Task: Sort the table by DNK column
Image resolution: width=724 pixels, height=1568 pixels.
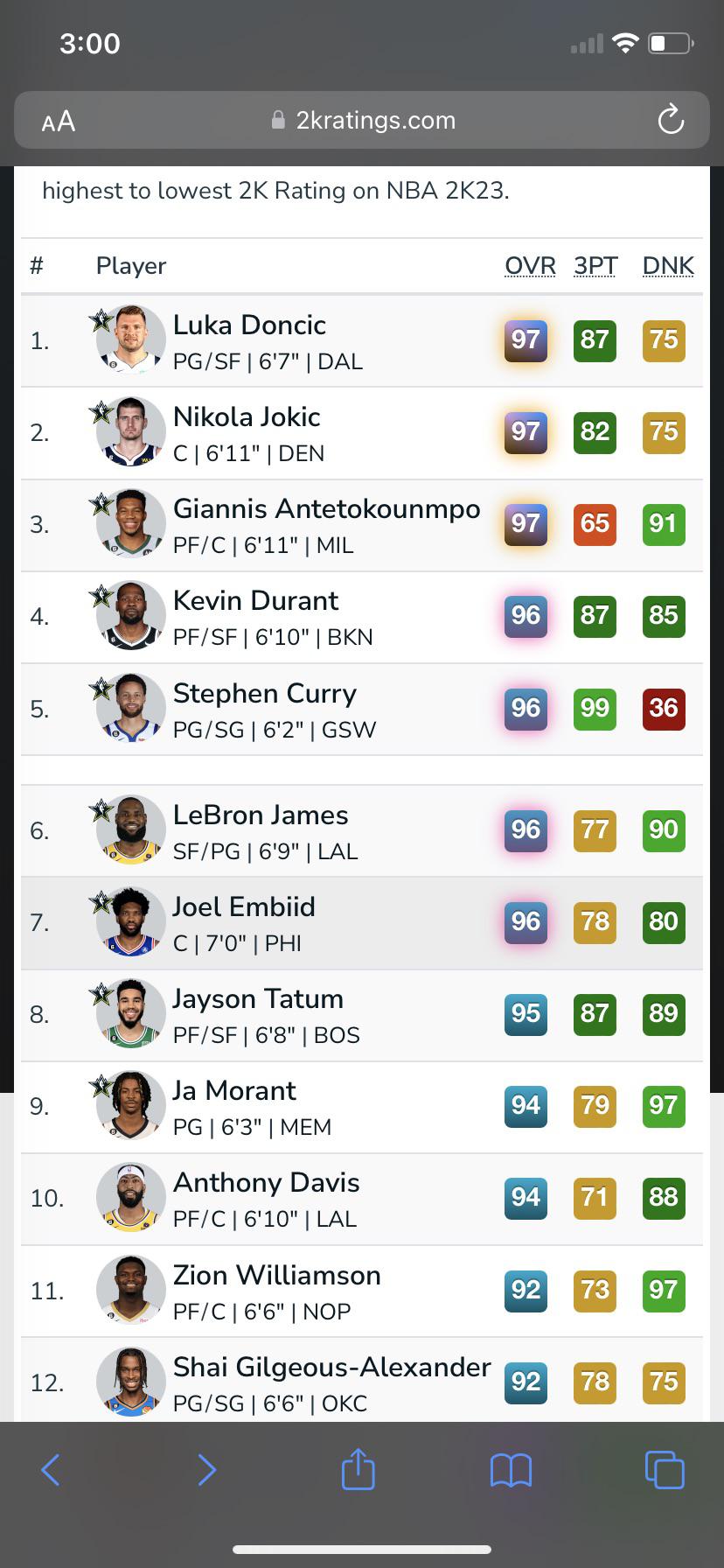Action: tap(668, 266)
